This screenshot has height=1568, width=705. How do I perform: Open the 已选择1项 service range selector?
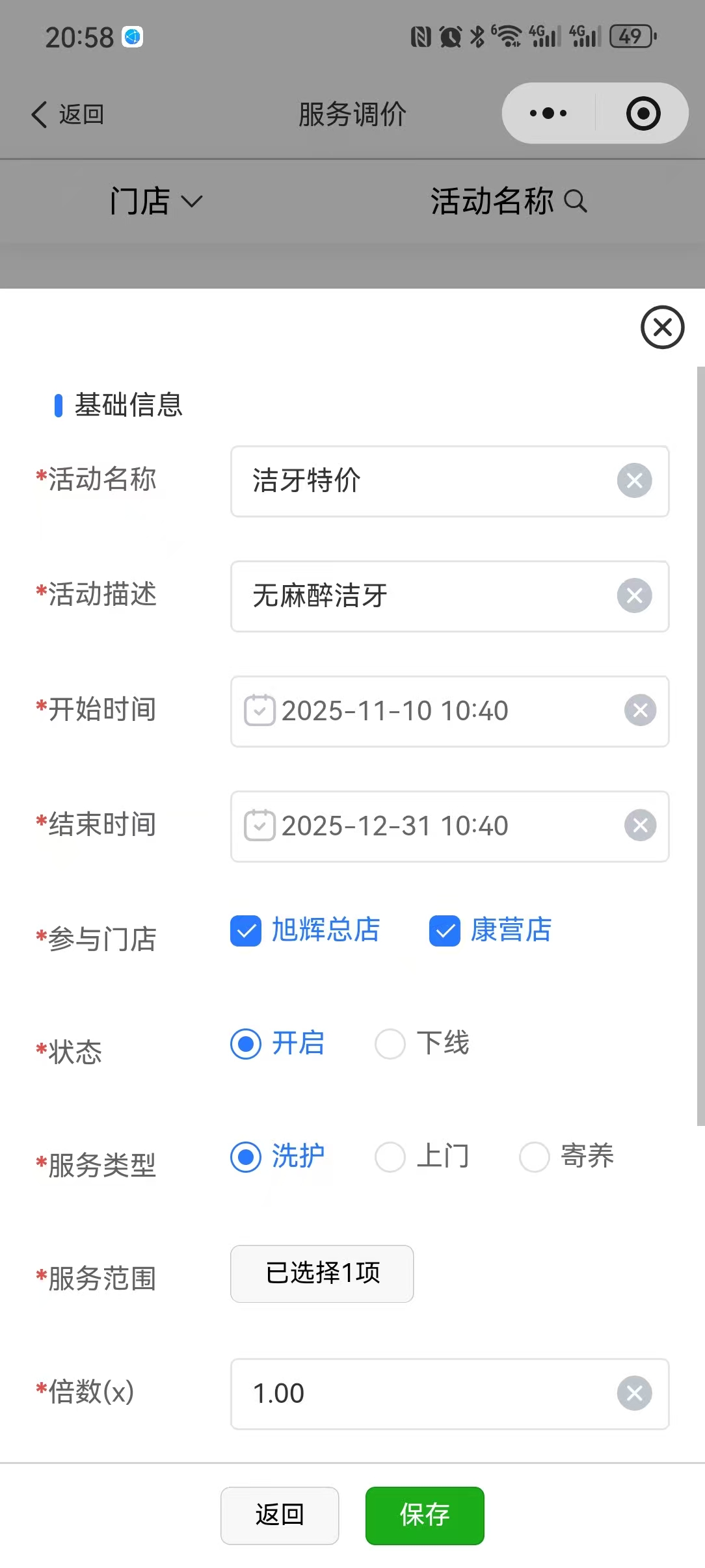point(322,1274)
